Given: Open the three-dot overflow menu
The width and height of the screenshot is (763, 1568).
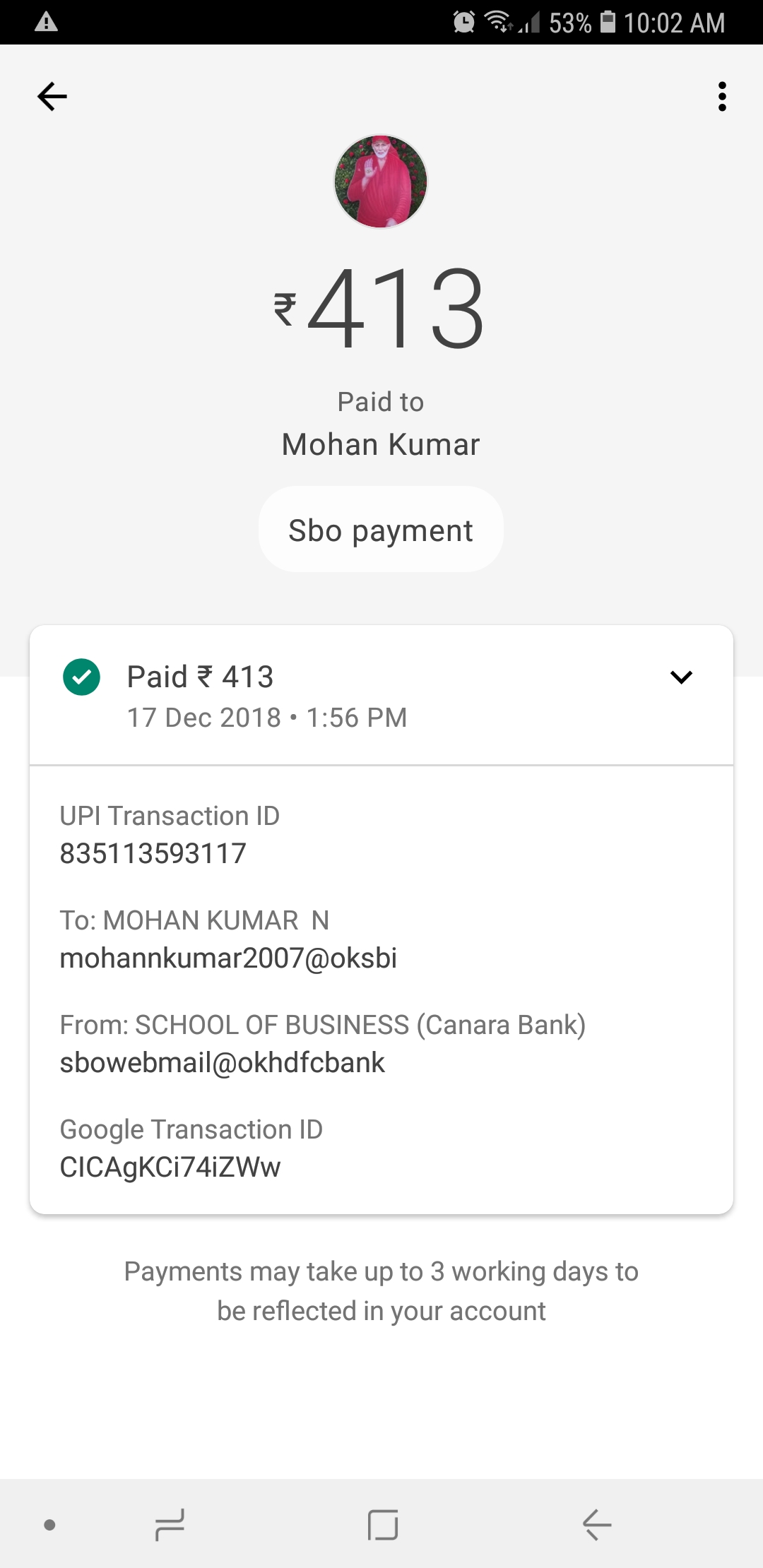Looking at the screenshot, I should pos(721,97).
